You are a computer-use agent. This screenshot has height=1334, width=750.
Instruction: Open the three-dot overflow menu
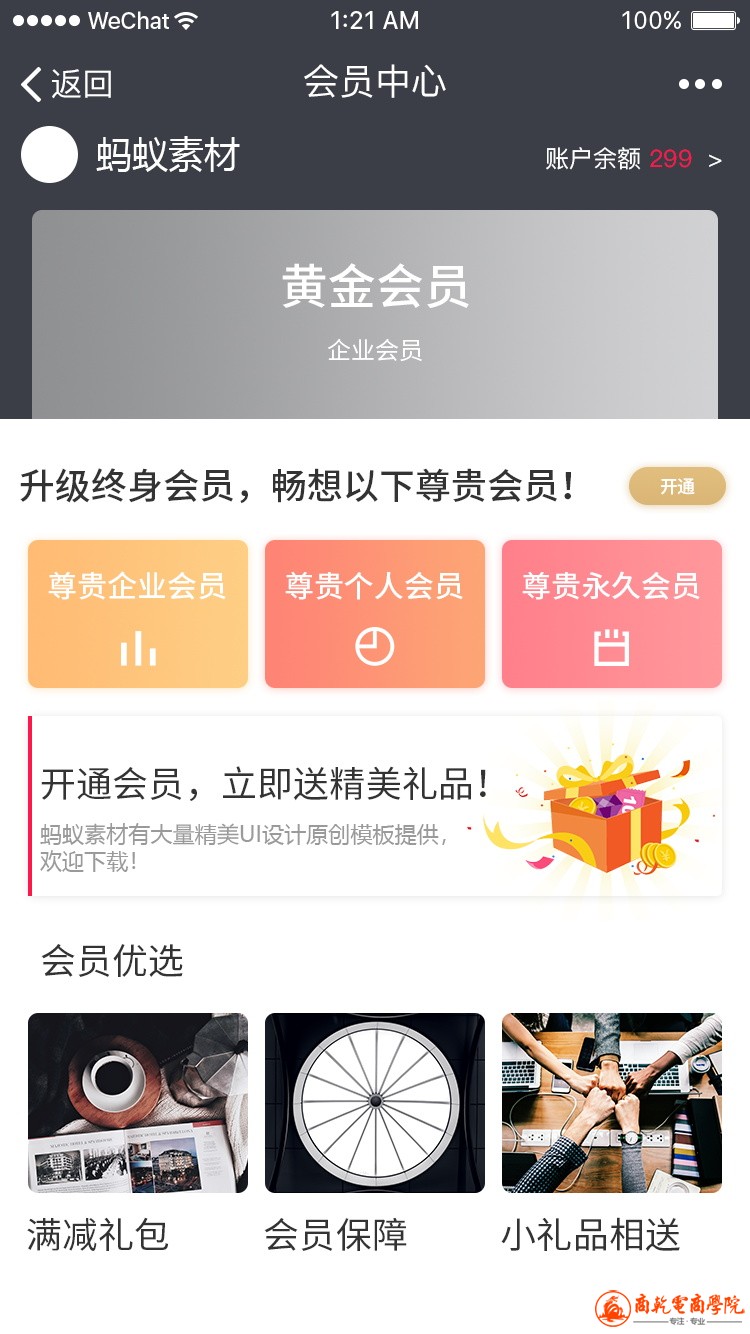coord(700,84)
